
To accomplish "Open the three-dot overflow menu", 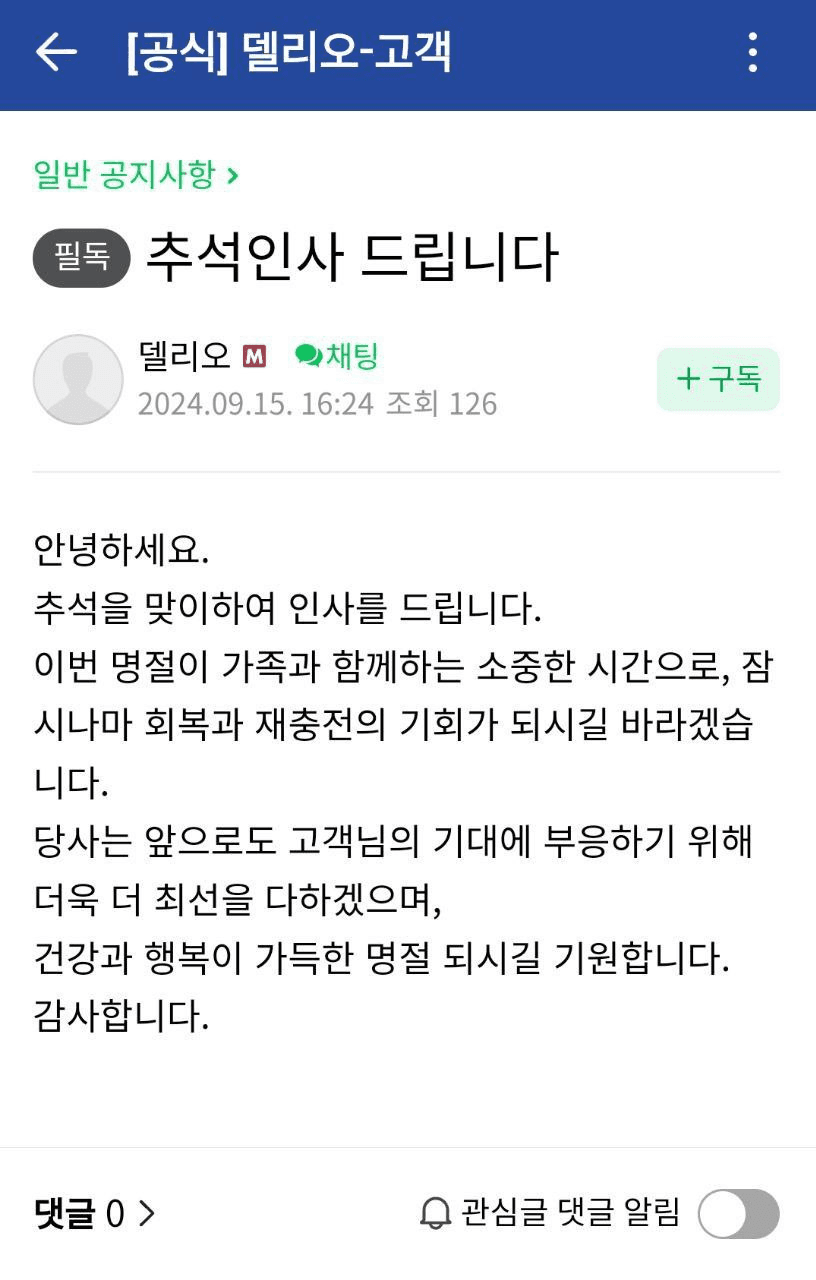I will click(753, 53).
